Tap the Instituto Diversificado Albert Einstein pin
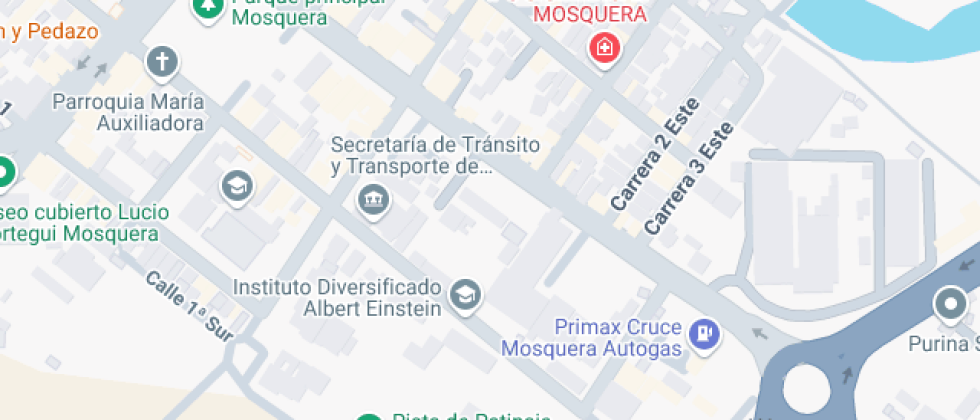This screenshot has width=980, height=420. pos(465,294)
